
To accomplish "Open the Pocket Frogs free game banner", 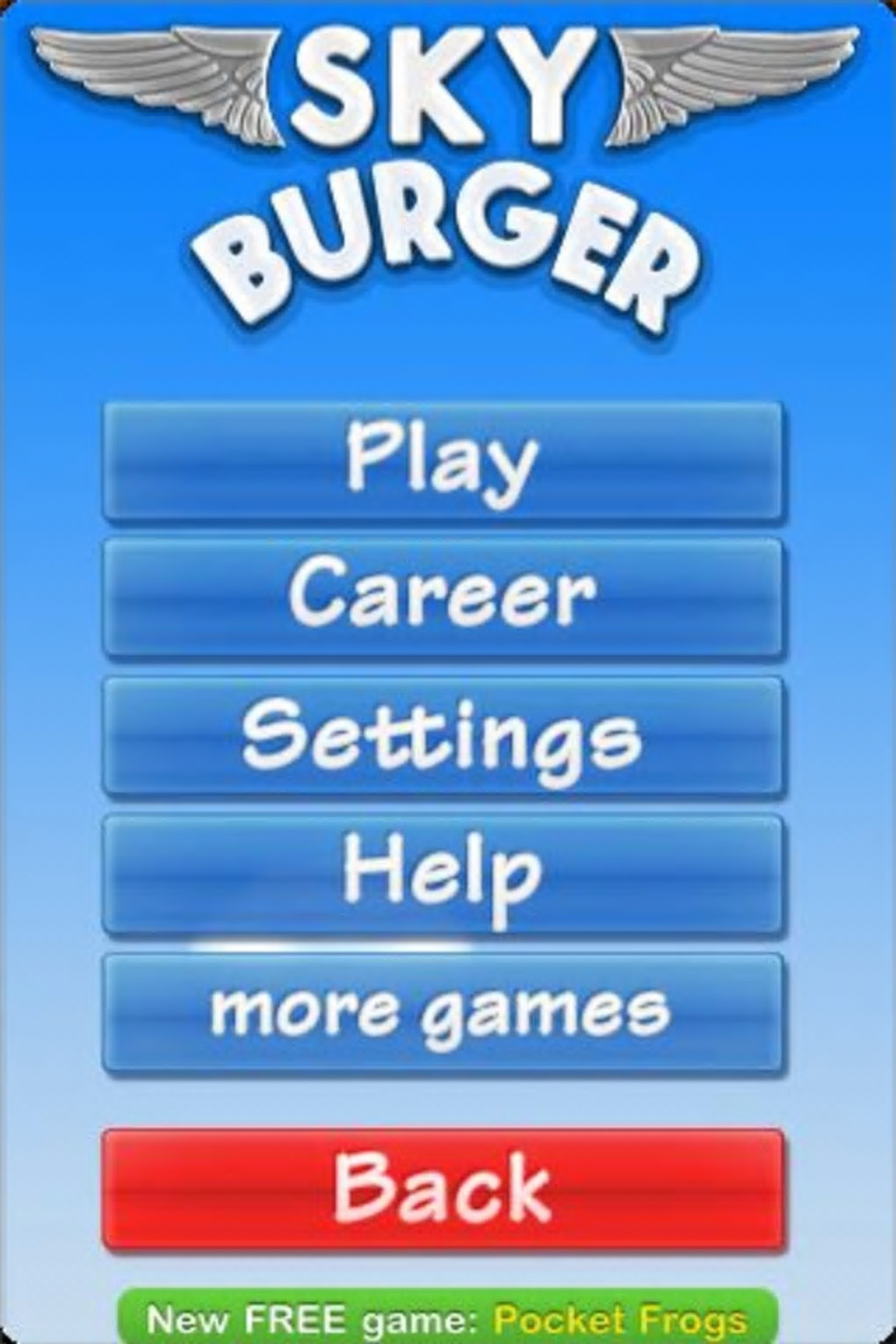I will coord(447,1318).
